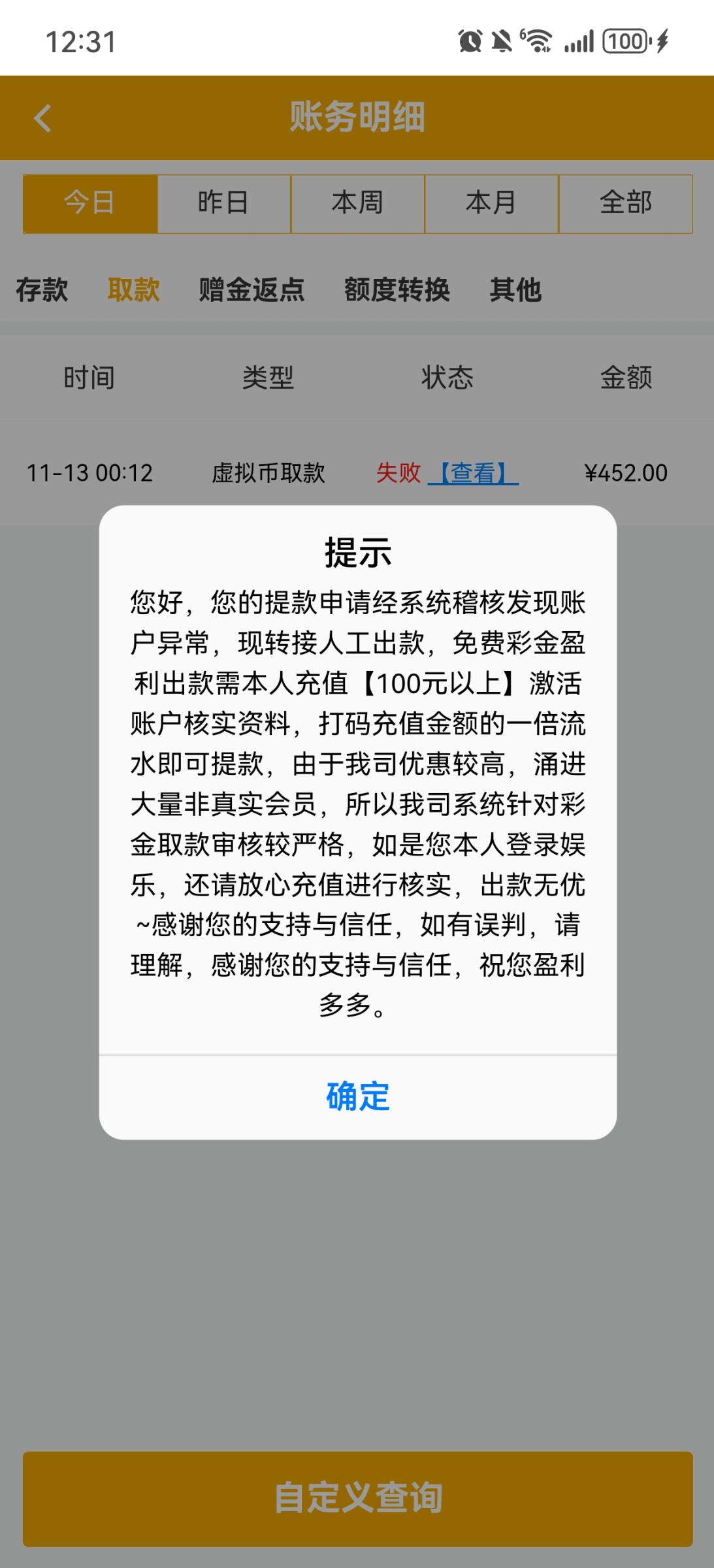The width and height of the screenshot is (714, 1568).
Task: Show 全部 records
Action: tap(625, 203)
